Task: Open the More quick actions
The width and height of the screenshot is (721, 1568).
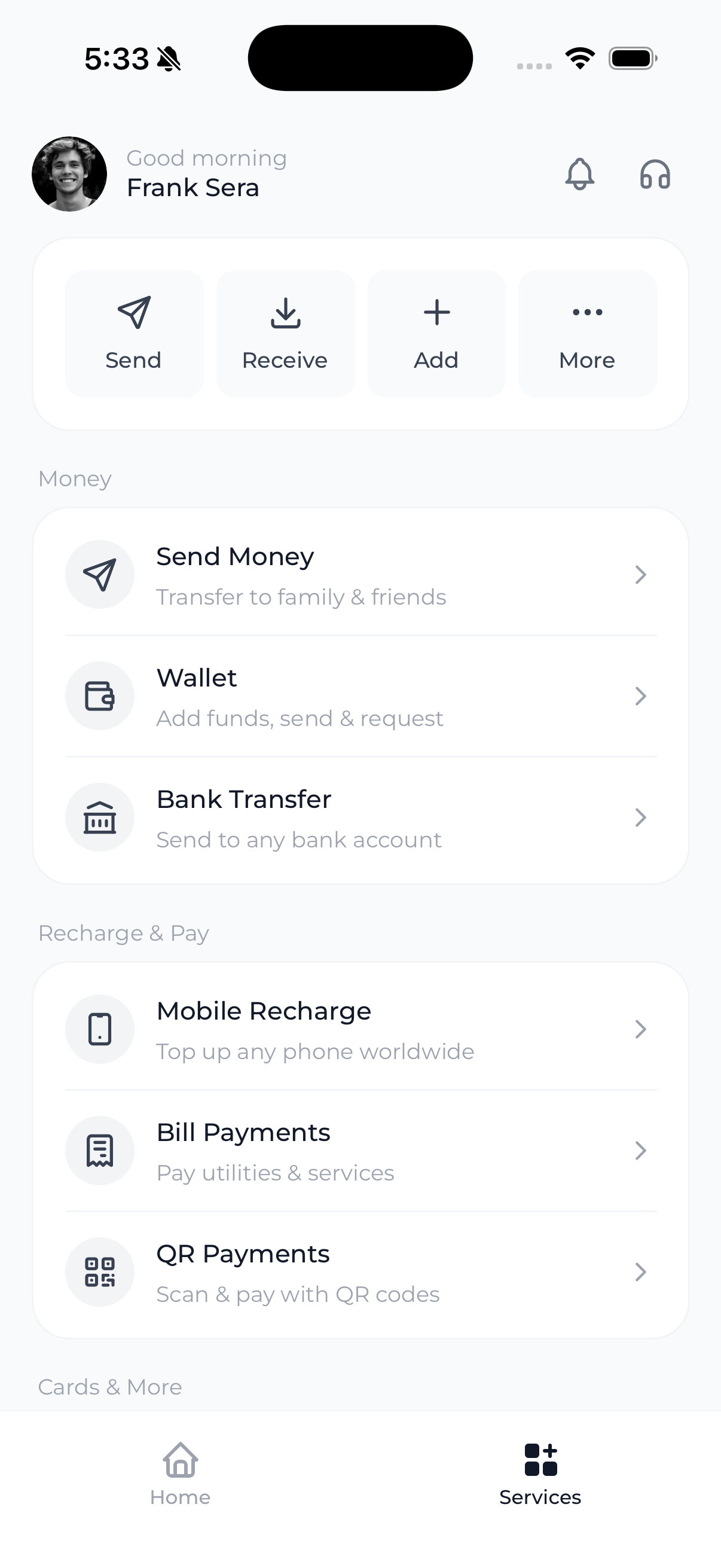Action: tap(587, 334)
